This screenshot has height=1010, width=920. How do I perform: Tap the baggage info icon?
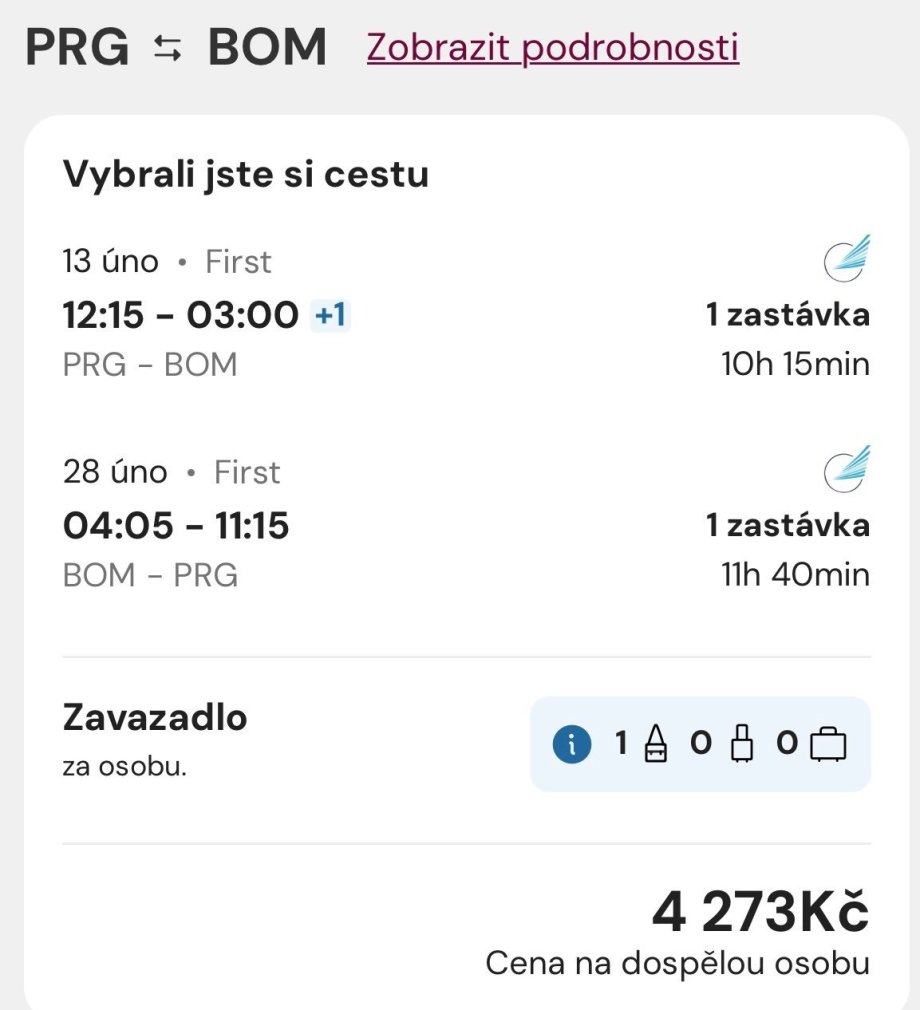click(572, 744)
